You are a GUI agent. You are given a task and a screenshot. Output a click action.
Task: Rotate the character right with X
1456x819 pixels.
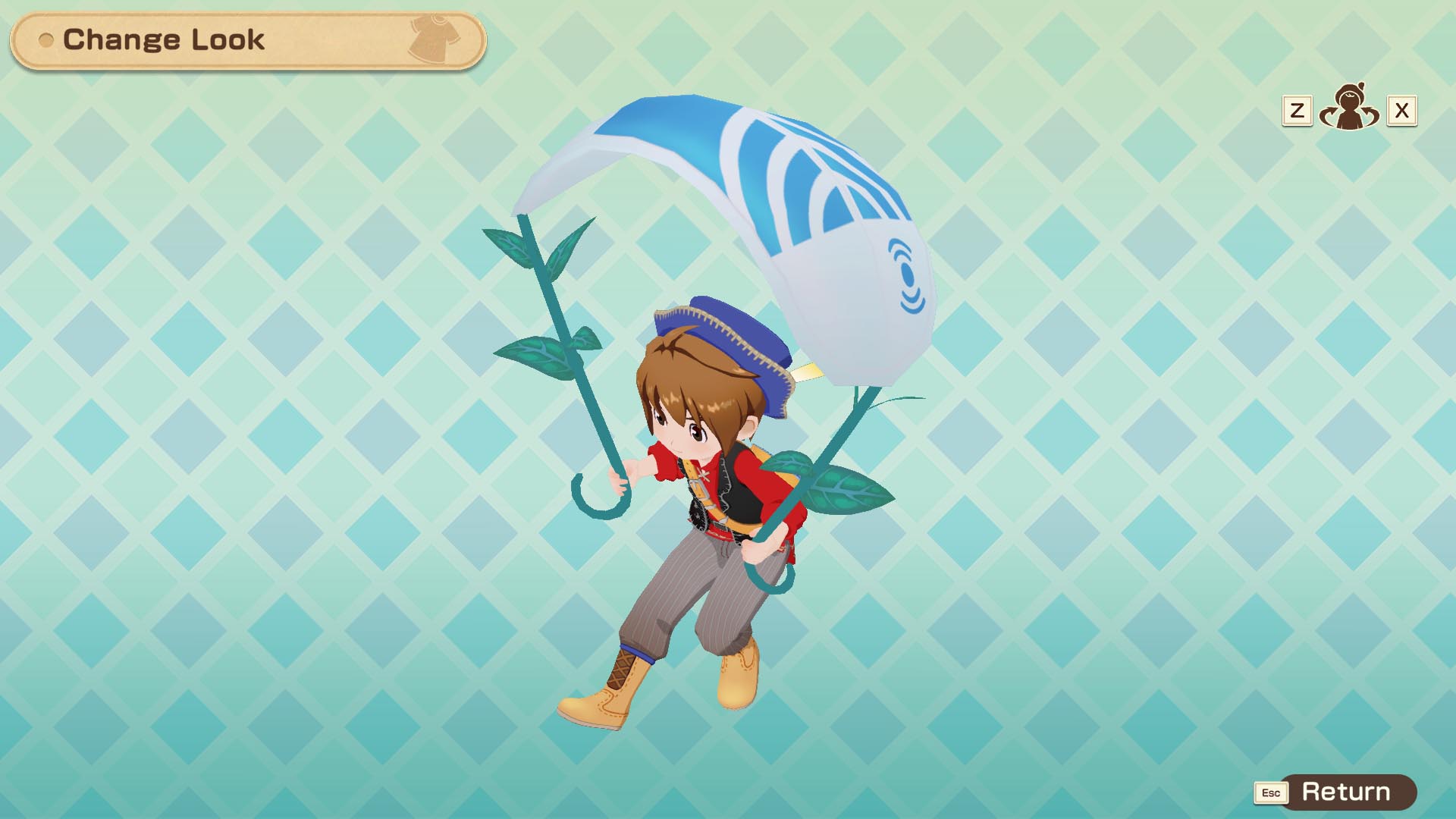point(1401,111)
